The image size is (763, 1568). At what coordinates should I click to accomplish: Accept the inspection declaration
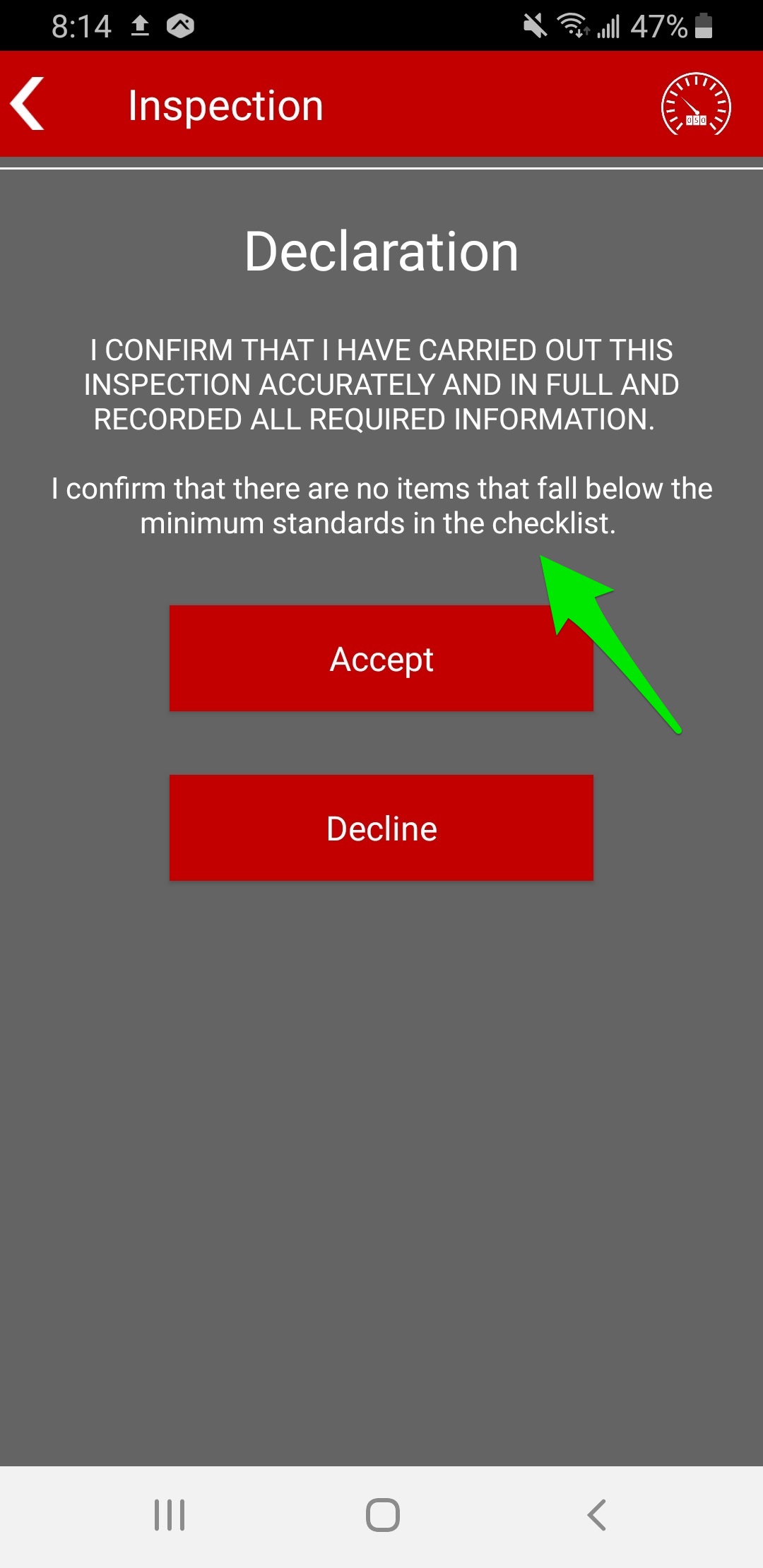tap(381, 658)
